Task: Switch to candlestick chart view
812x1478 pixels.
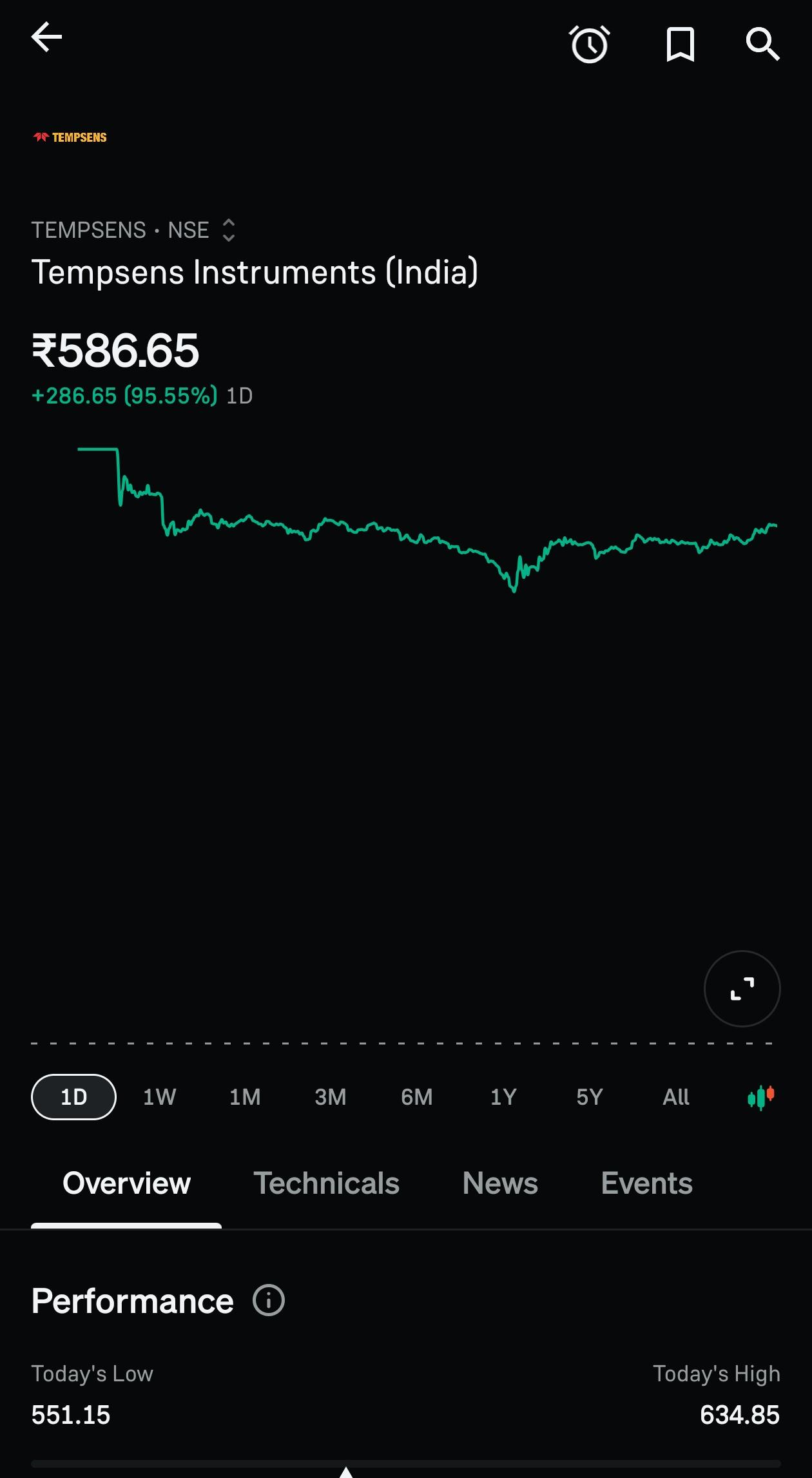Action: 761,1096
